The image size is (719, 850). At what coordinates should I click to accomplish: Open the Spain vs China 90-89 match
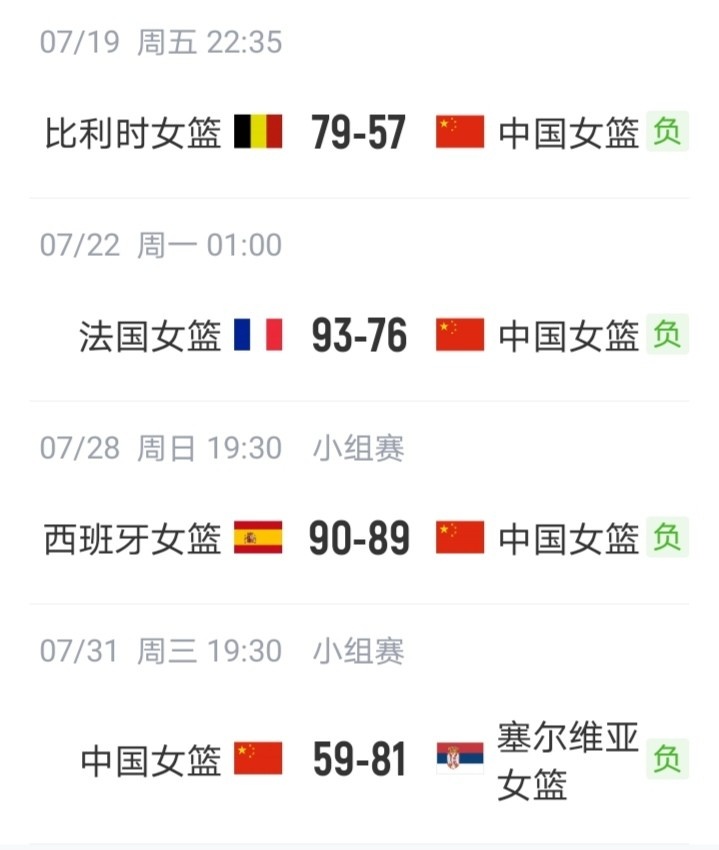[x=358, y=538]
